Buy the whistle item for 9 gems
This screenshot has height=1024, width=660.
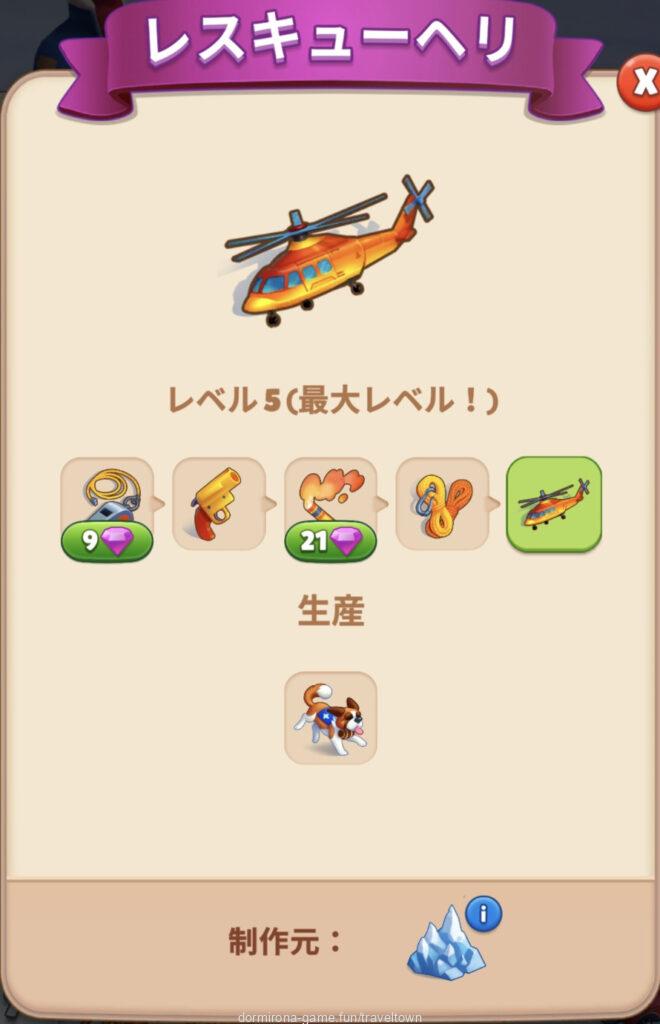coord(106,542)
